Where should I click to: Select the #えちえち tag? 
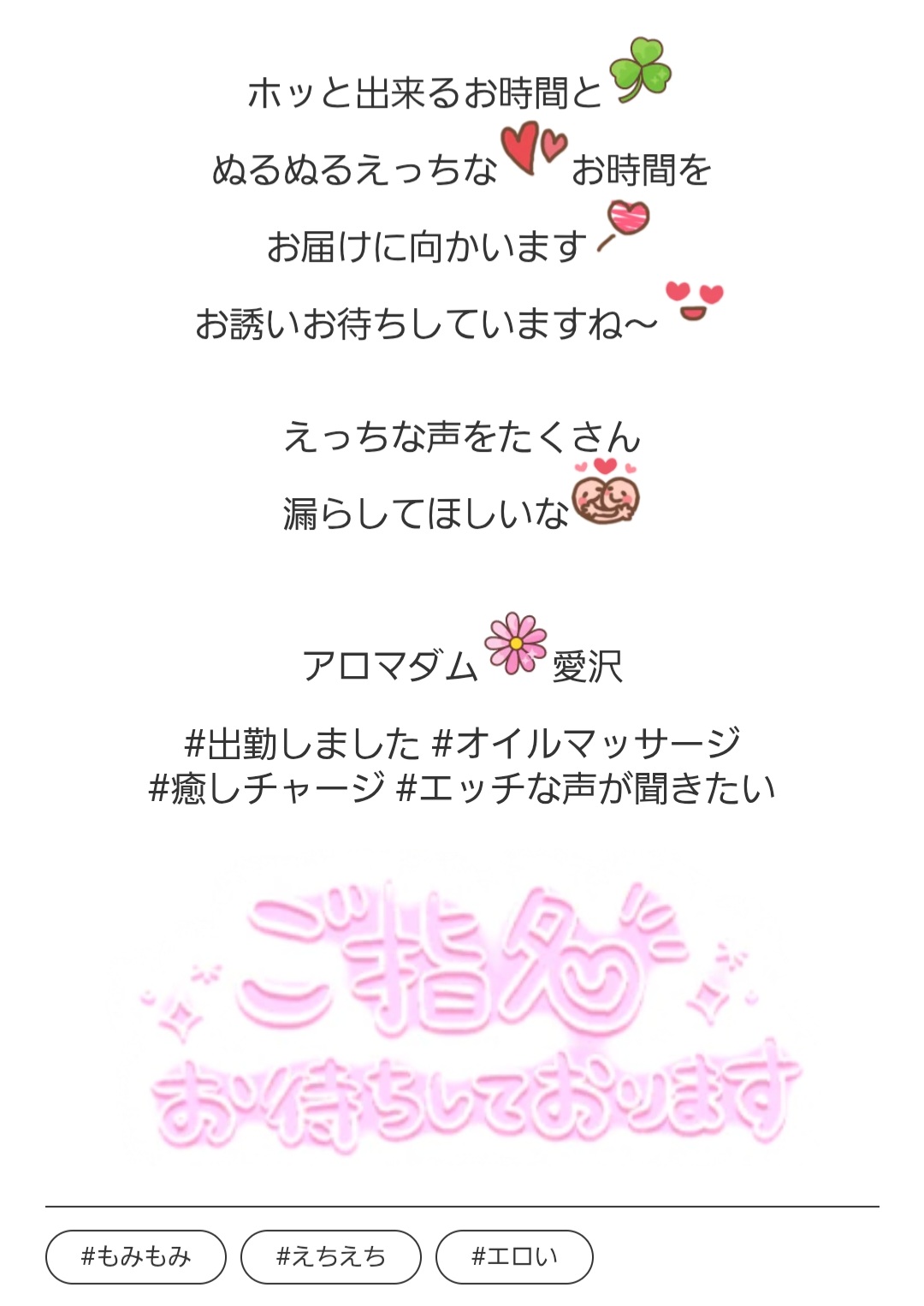[x=331, y=1256]
